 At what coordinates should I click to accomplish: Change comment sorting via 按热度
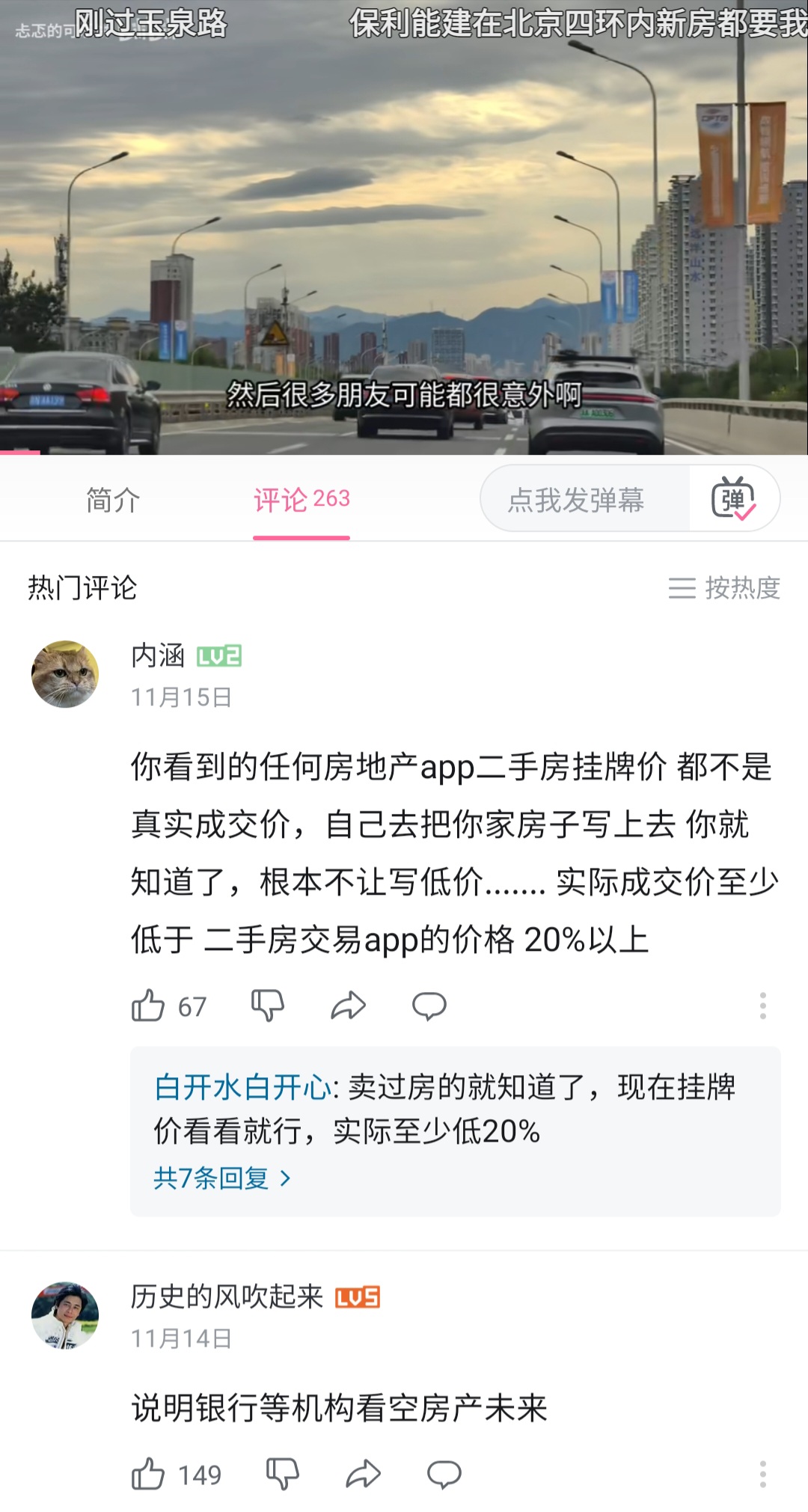click(x=724, y=588)
